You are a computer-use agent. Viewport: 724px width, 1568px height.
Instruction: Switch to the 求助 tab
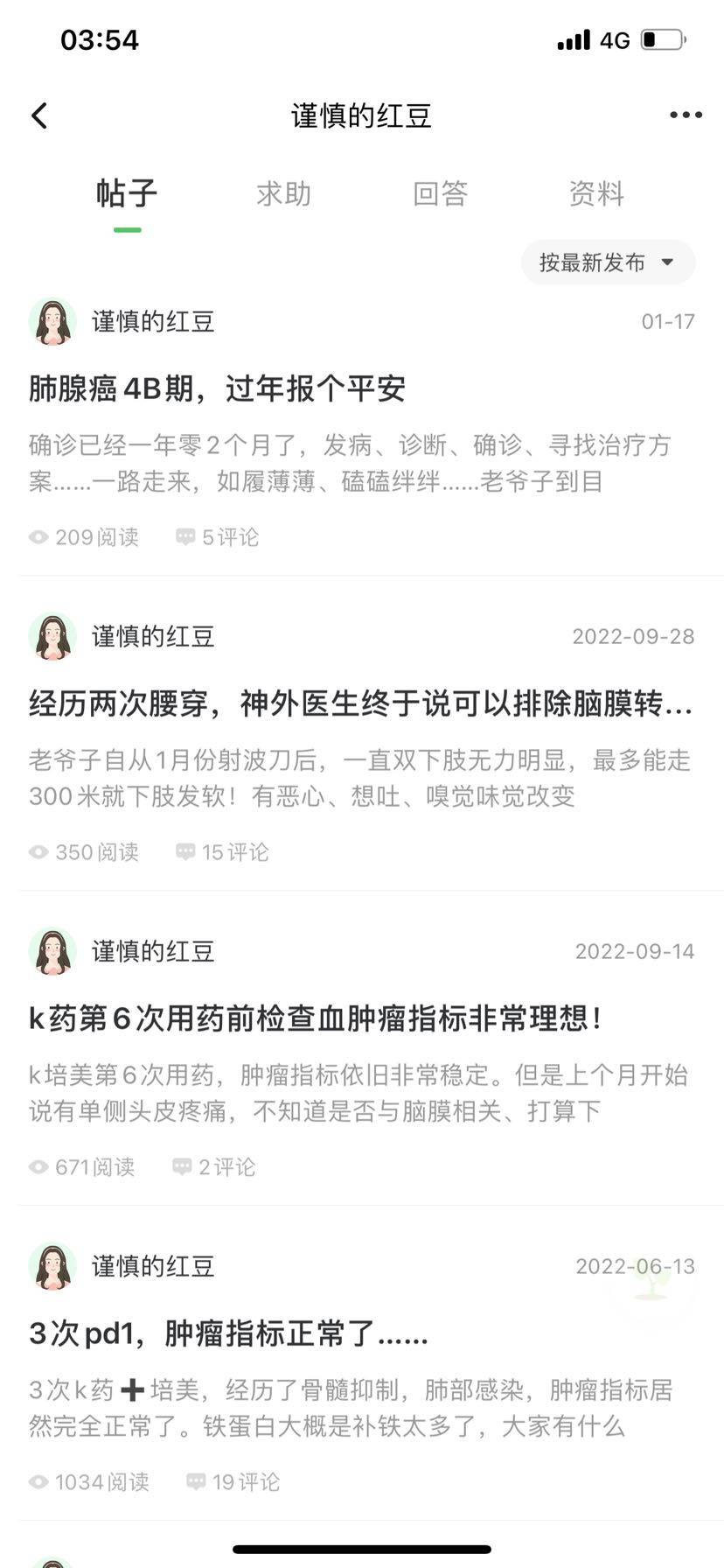[x=283, y=193]
